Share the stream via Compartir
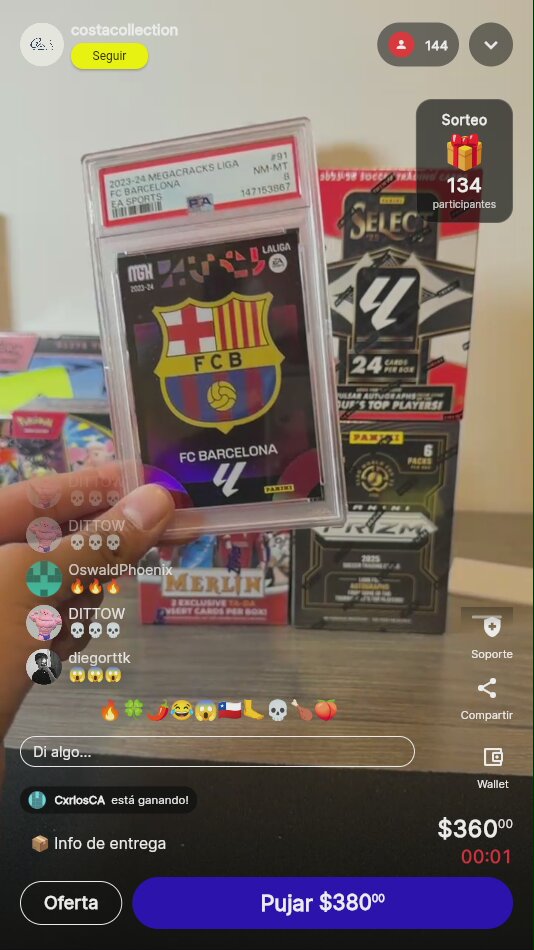The image size is (534, 950). click(x=487, y=699)
